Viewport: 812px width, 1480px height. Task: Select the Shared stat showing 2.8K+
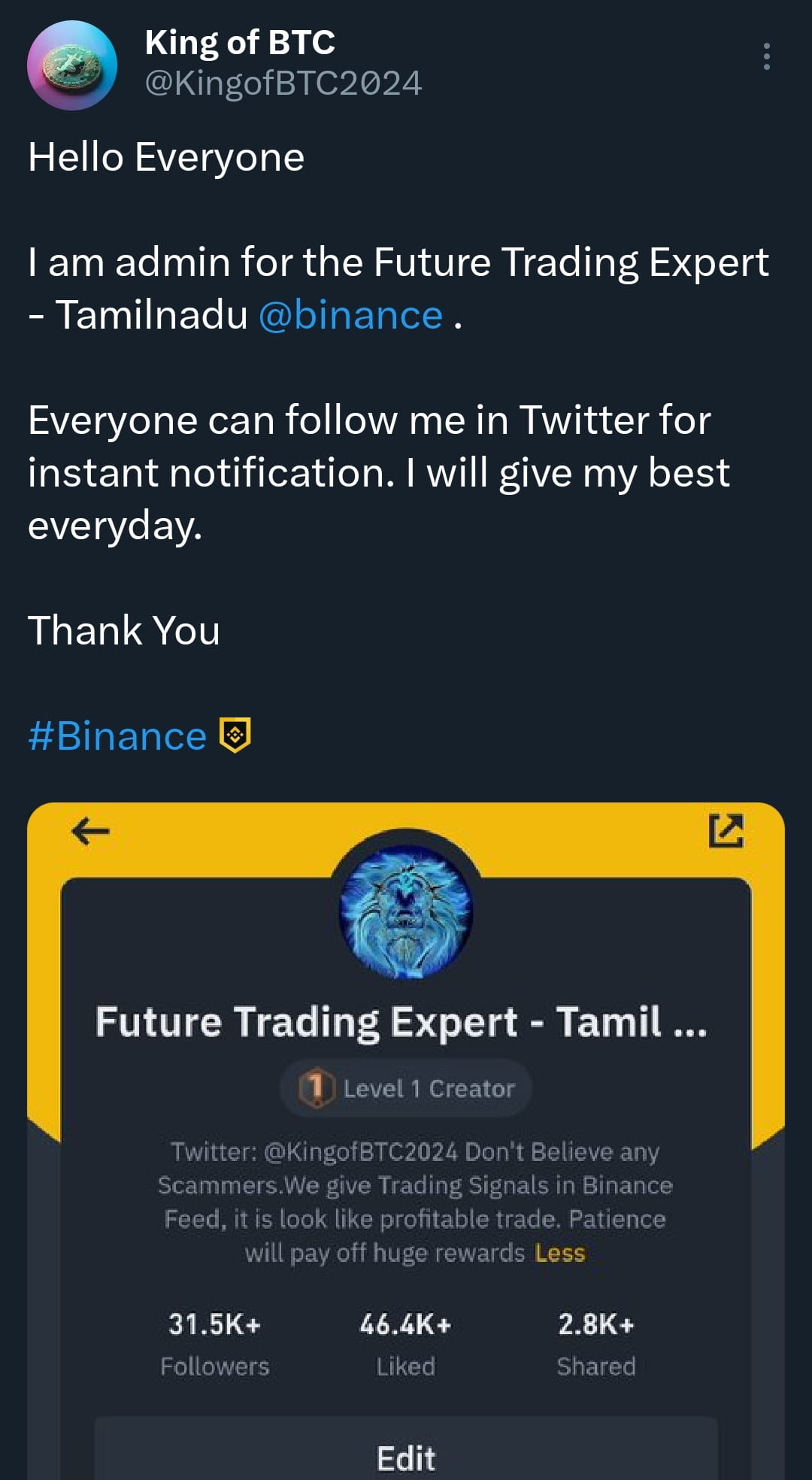pos(595,1343)
